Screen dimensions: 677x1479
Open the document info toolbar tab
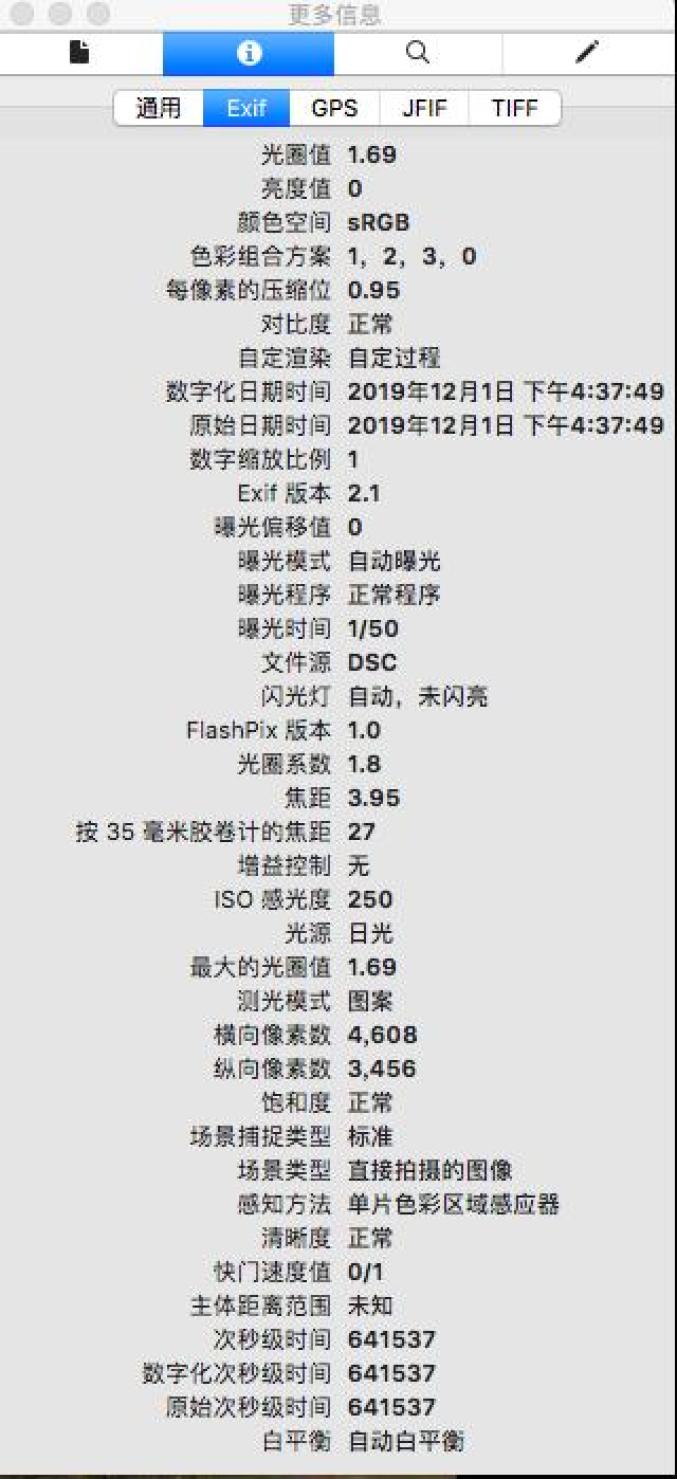click(79, 53)
